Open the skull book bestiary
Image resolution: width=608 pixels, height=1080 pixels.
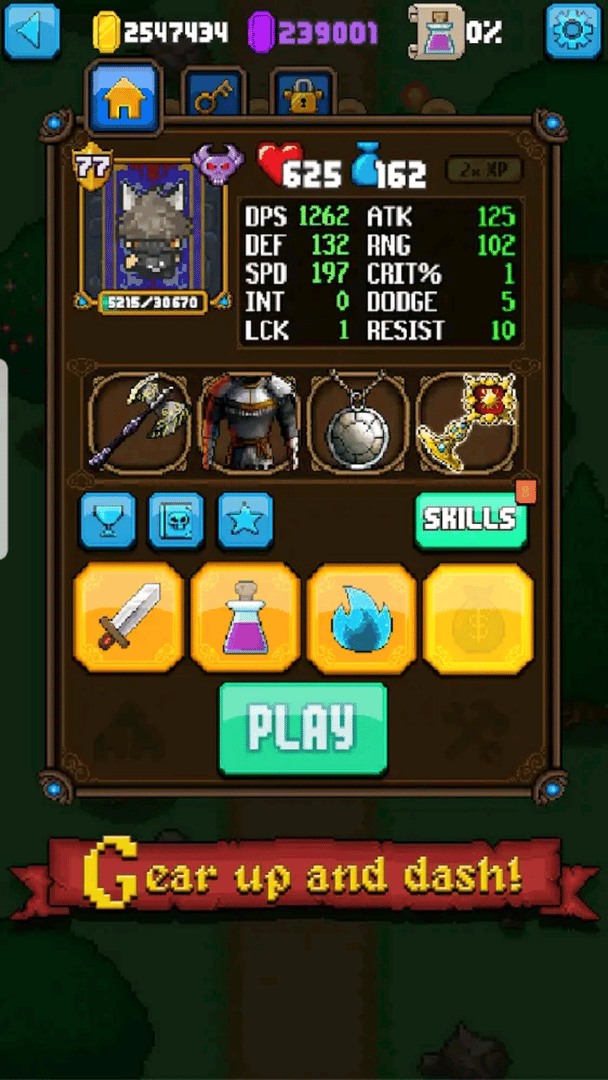[176, 520]
